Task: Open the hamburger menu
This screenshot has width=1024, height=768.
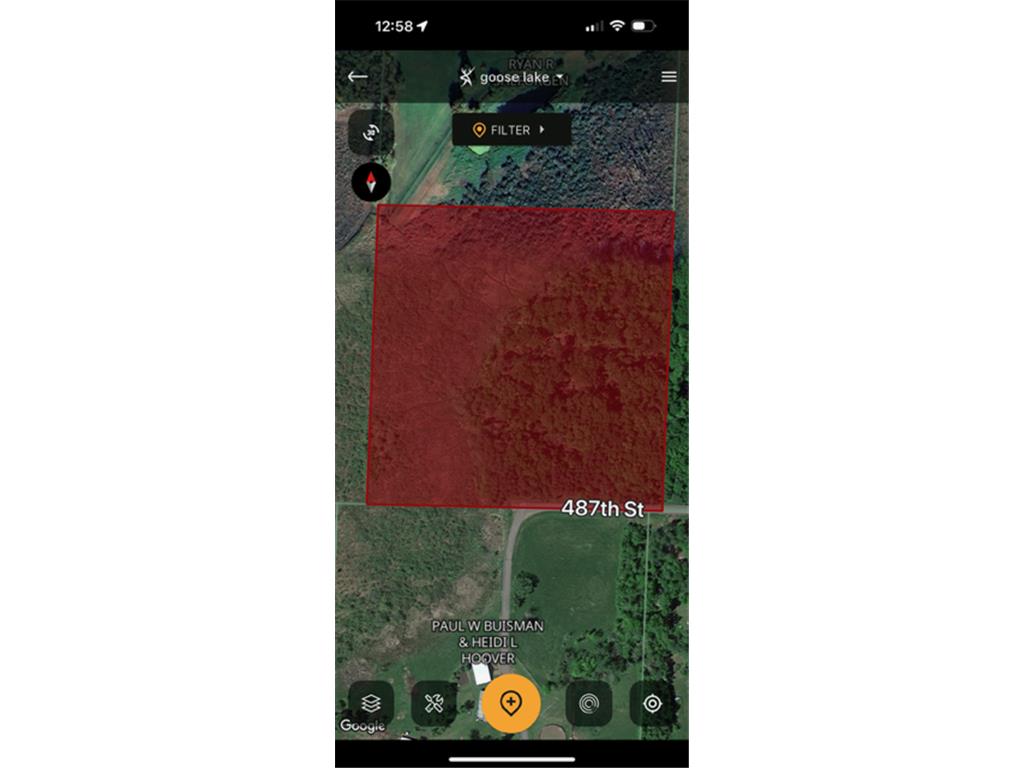Action: pos(669,77)
